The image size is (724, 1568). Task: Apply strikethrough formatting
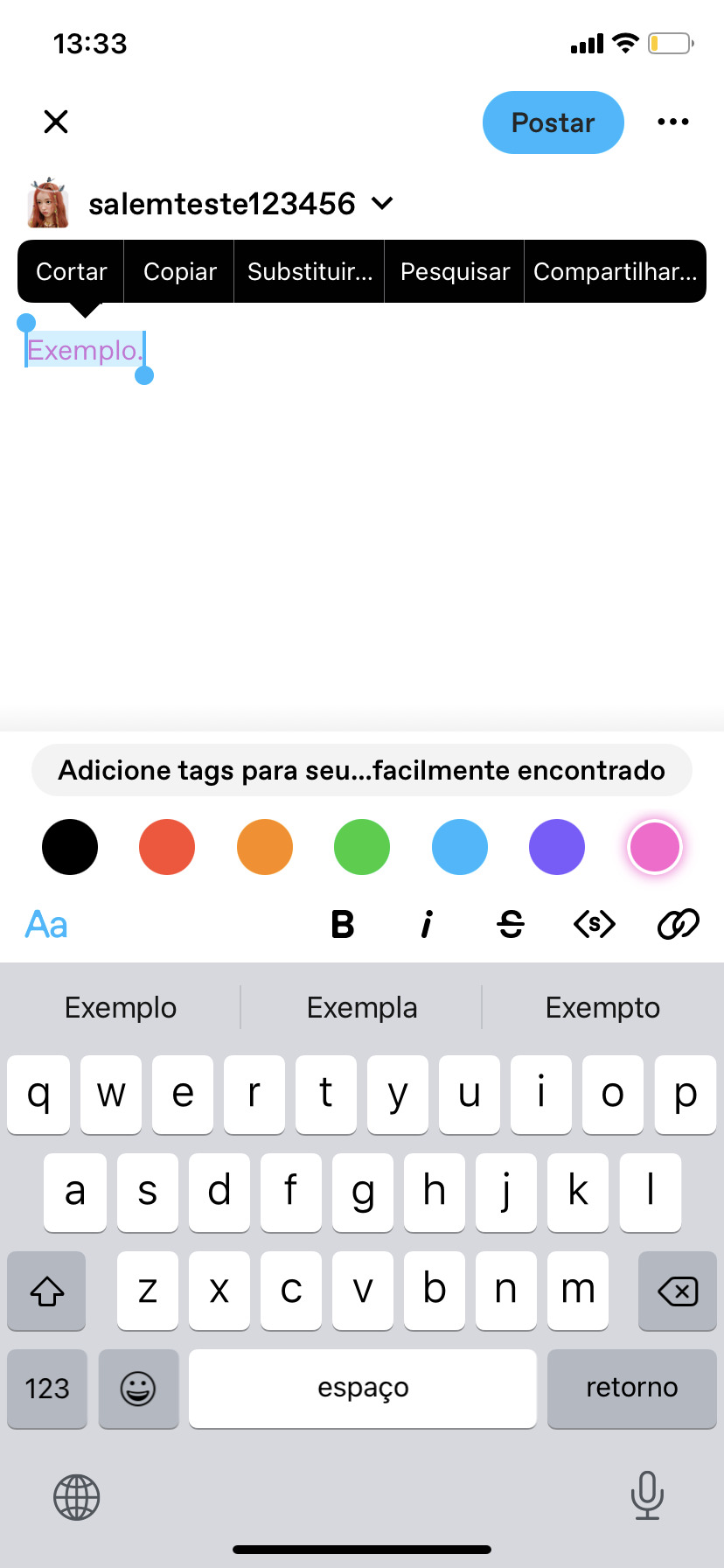(x=511, y=924)
